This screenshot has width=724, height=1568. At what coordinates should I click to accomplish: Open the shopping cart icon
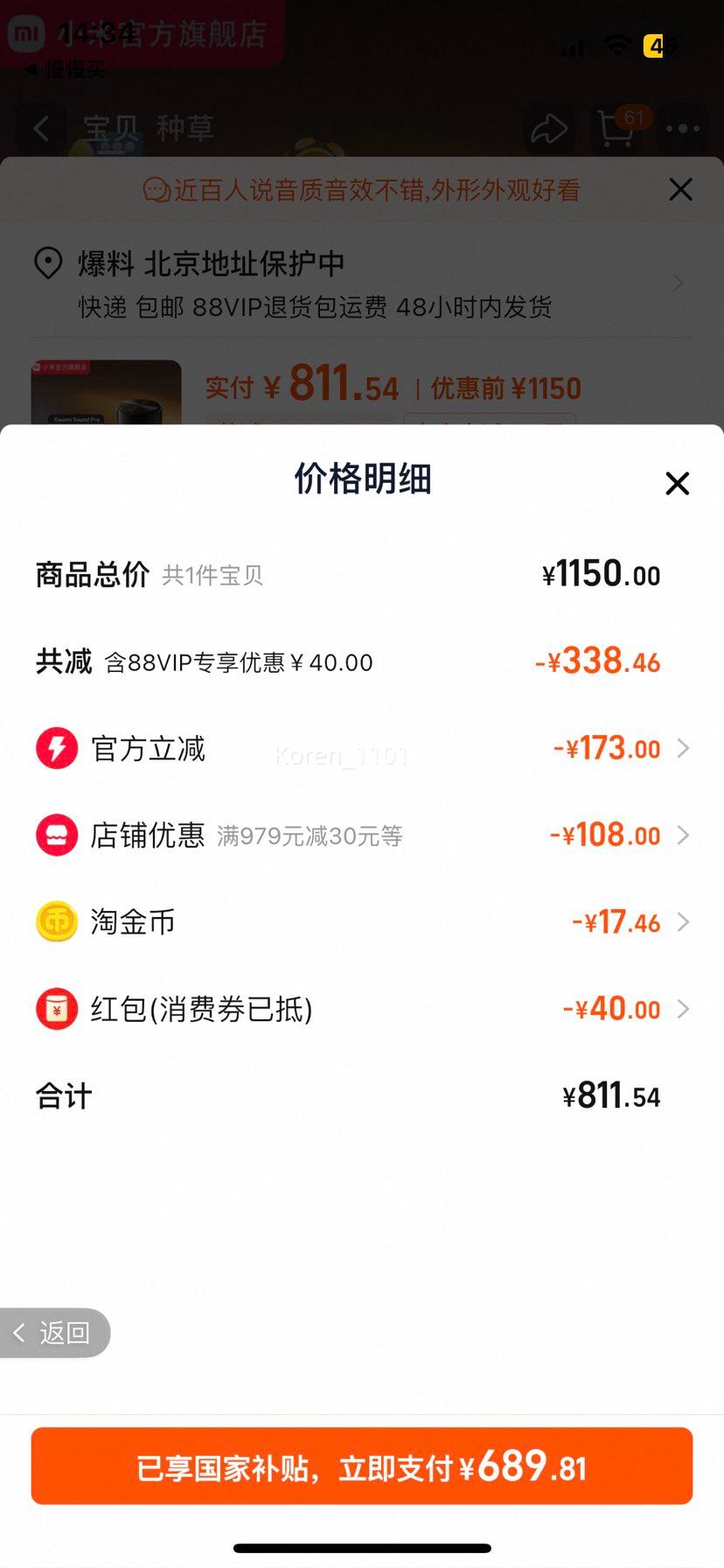(x=616, y=129)
